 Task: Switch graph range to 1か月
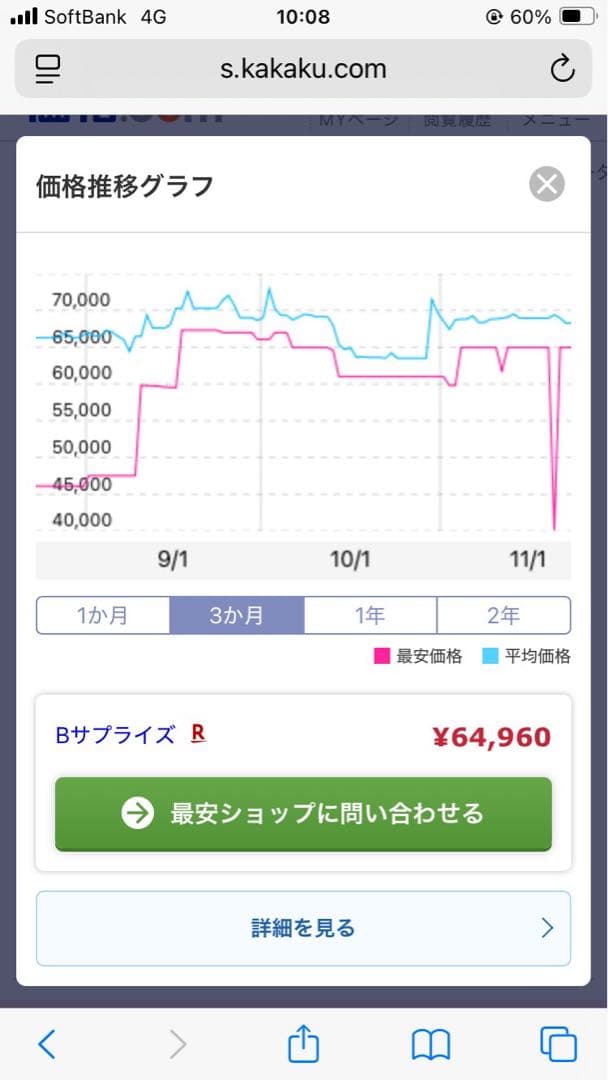(x=103, y=615)
